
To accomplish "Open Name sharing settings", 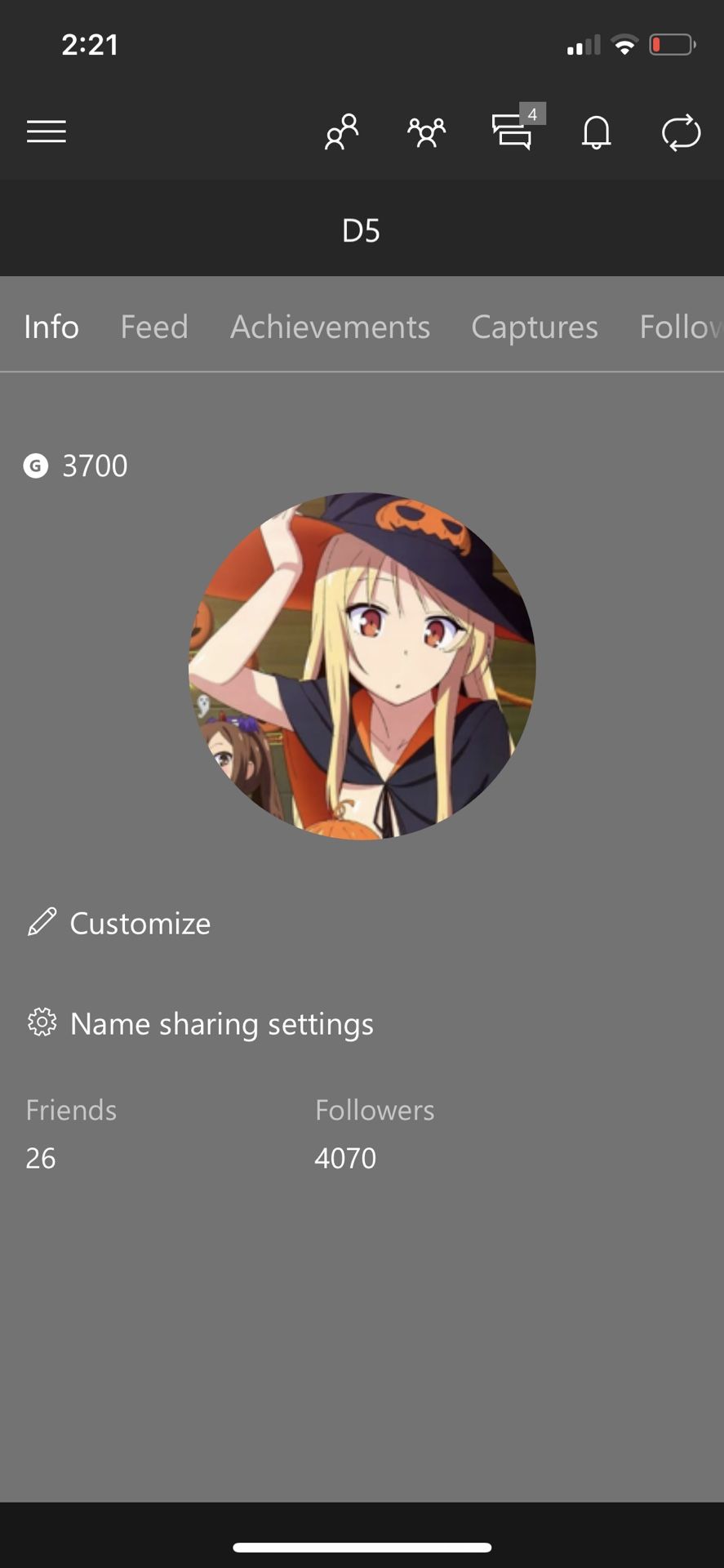I will pos(220,1023).
